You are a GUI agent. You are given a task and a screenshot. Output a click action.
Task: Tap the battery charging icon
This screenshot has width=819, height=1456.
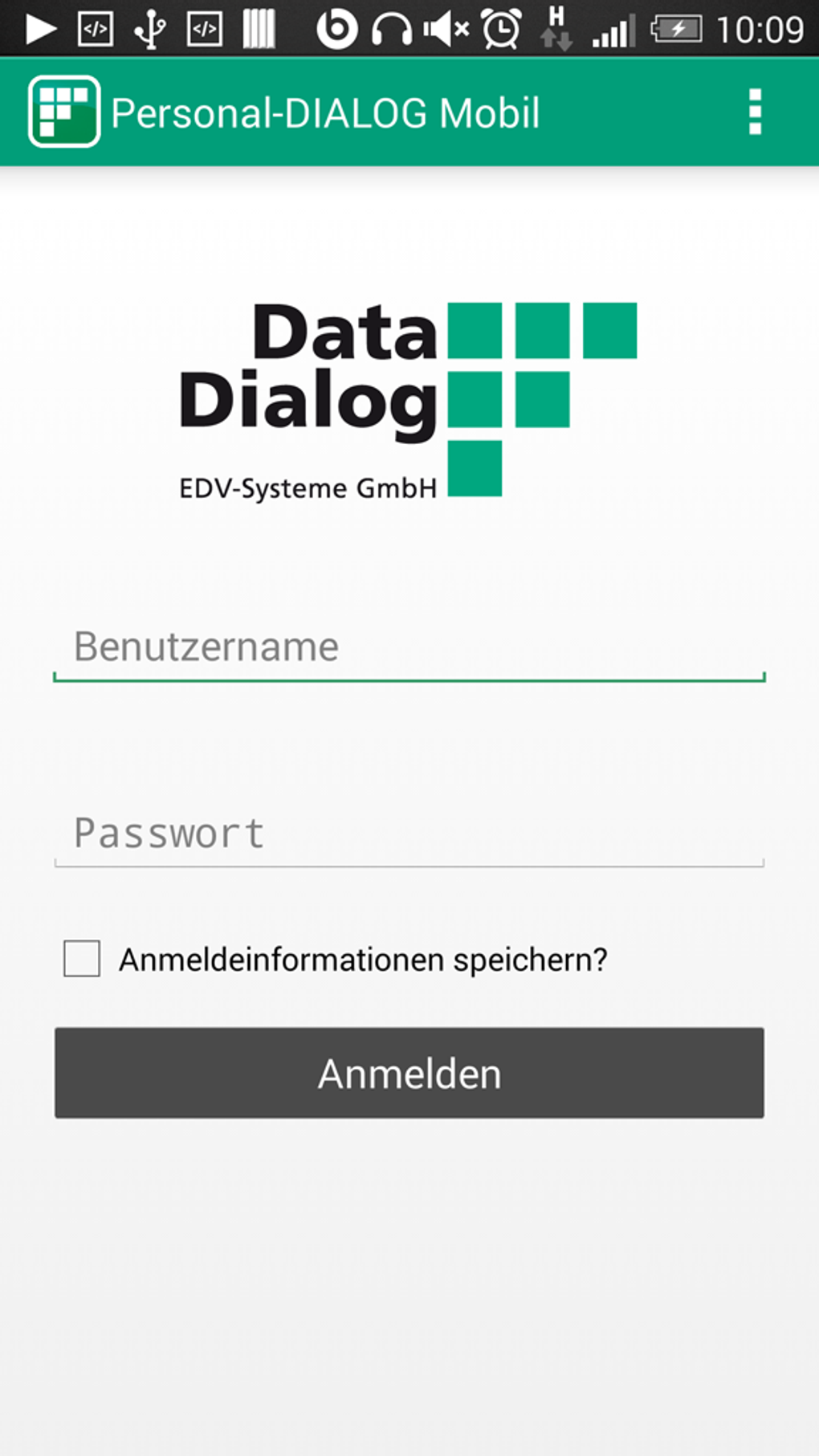point(677,29)
